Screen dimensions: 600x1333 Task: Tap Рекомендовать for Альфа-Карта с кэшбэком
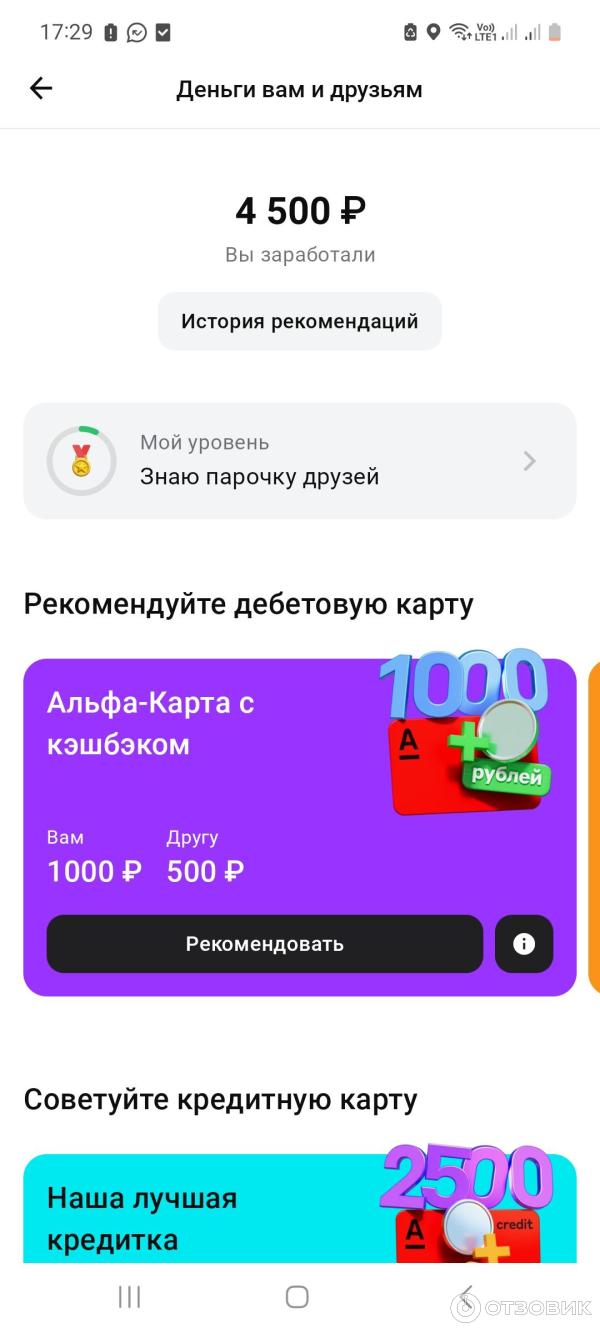click(264, 944)
